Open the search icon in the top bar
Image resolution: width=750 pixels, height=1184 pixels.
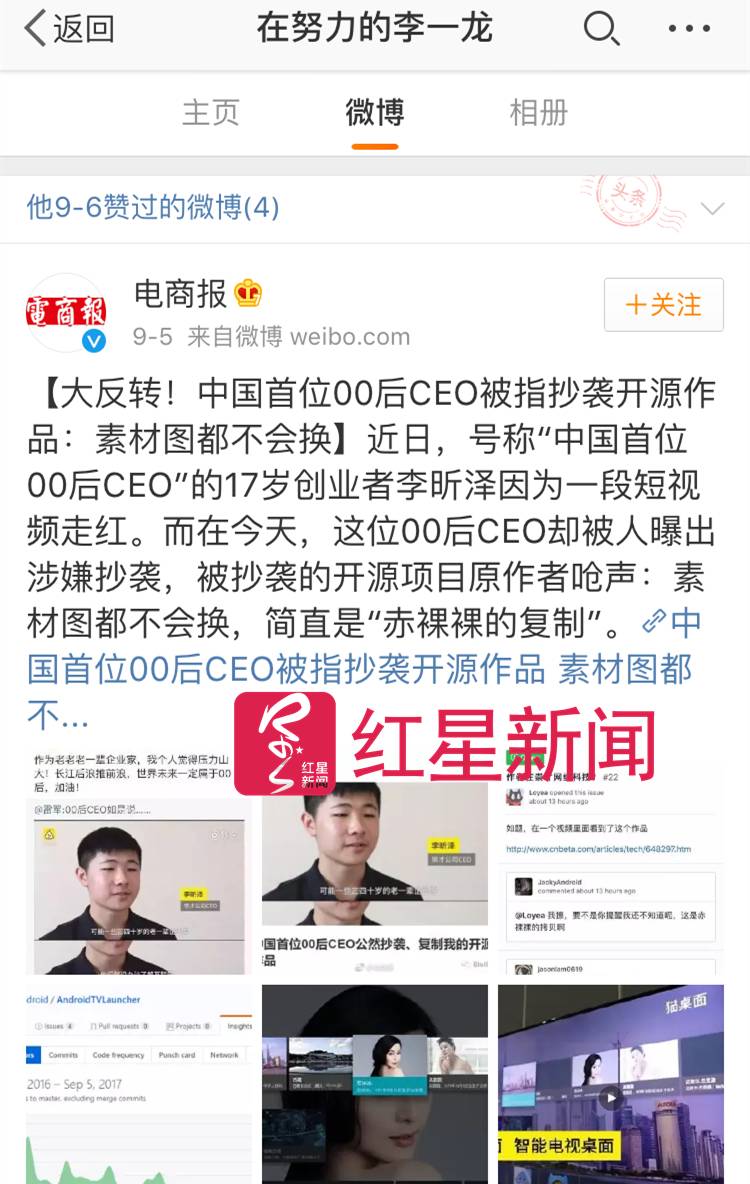[x=600, y=29]
